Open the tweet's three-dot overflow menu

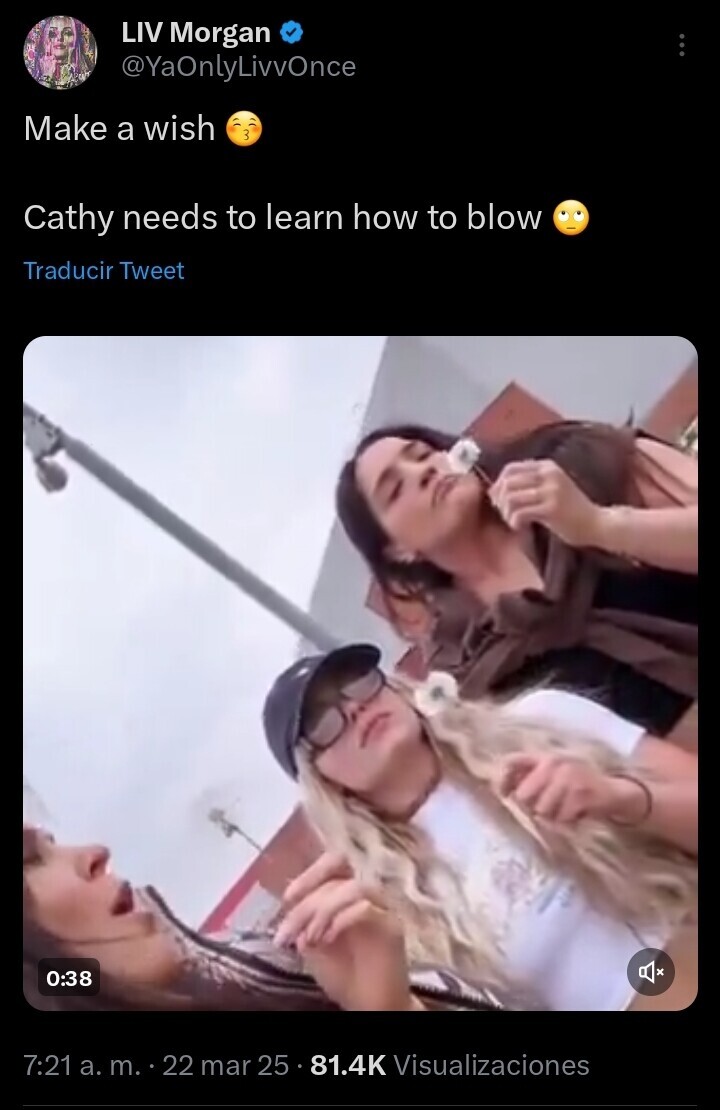tap(682, 45)
